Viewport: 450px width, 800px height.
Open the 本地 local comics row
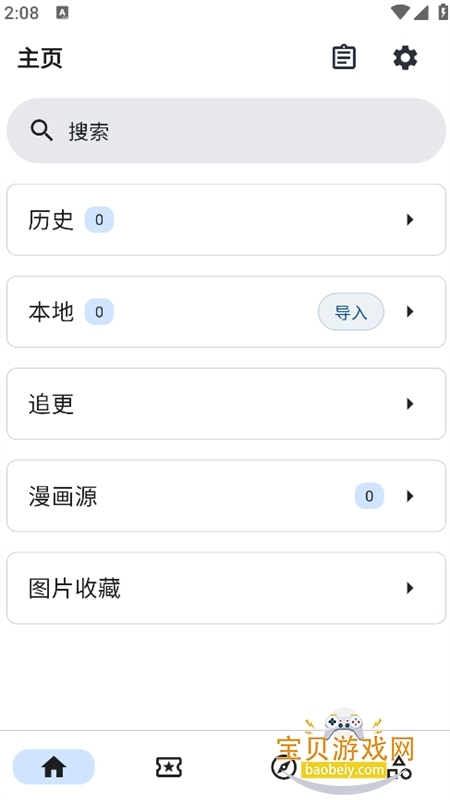click(226, 312)
